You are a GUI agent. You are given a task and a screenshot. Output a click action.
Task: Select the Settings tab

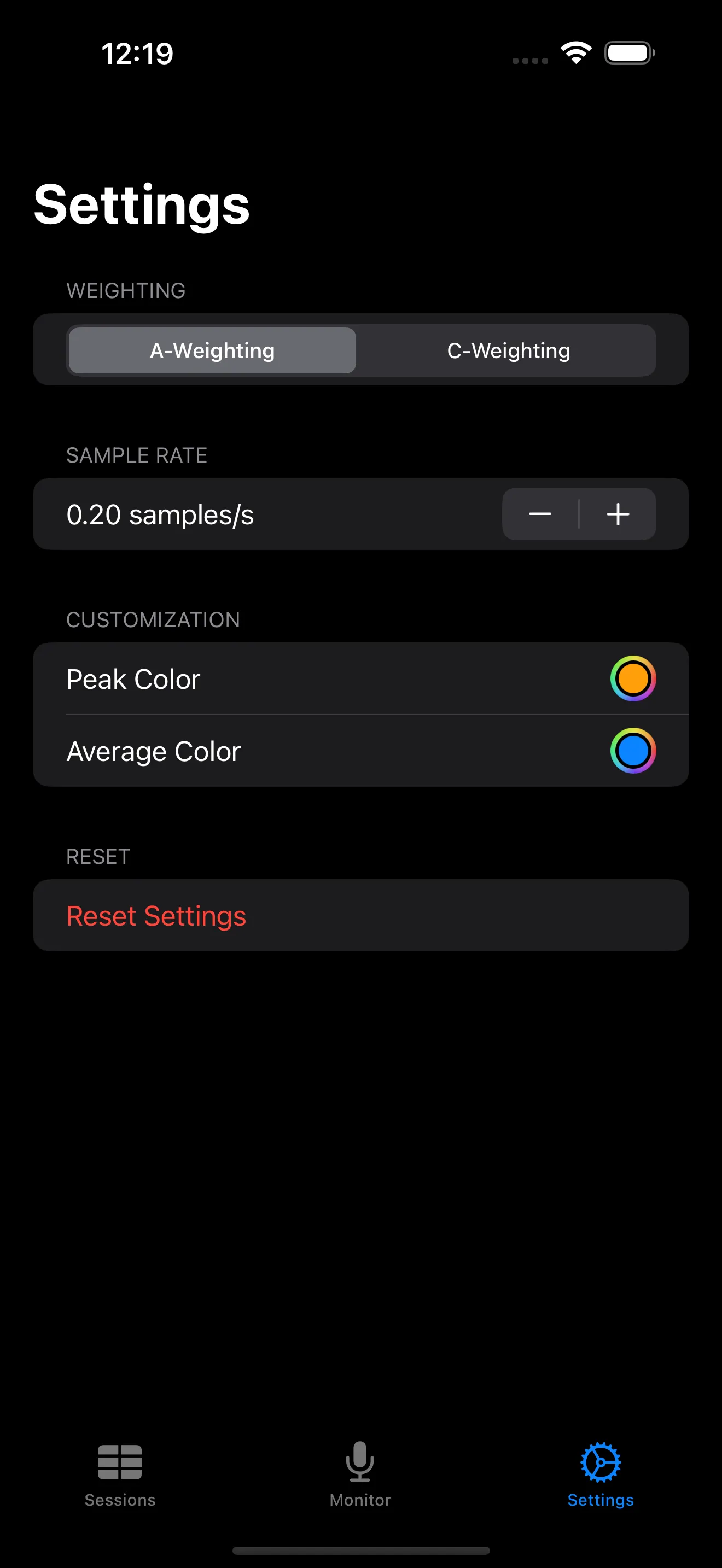click(x=601, y=1475)
